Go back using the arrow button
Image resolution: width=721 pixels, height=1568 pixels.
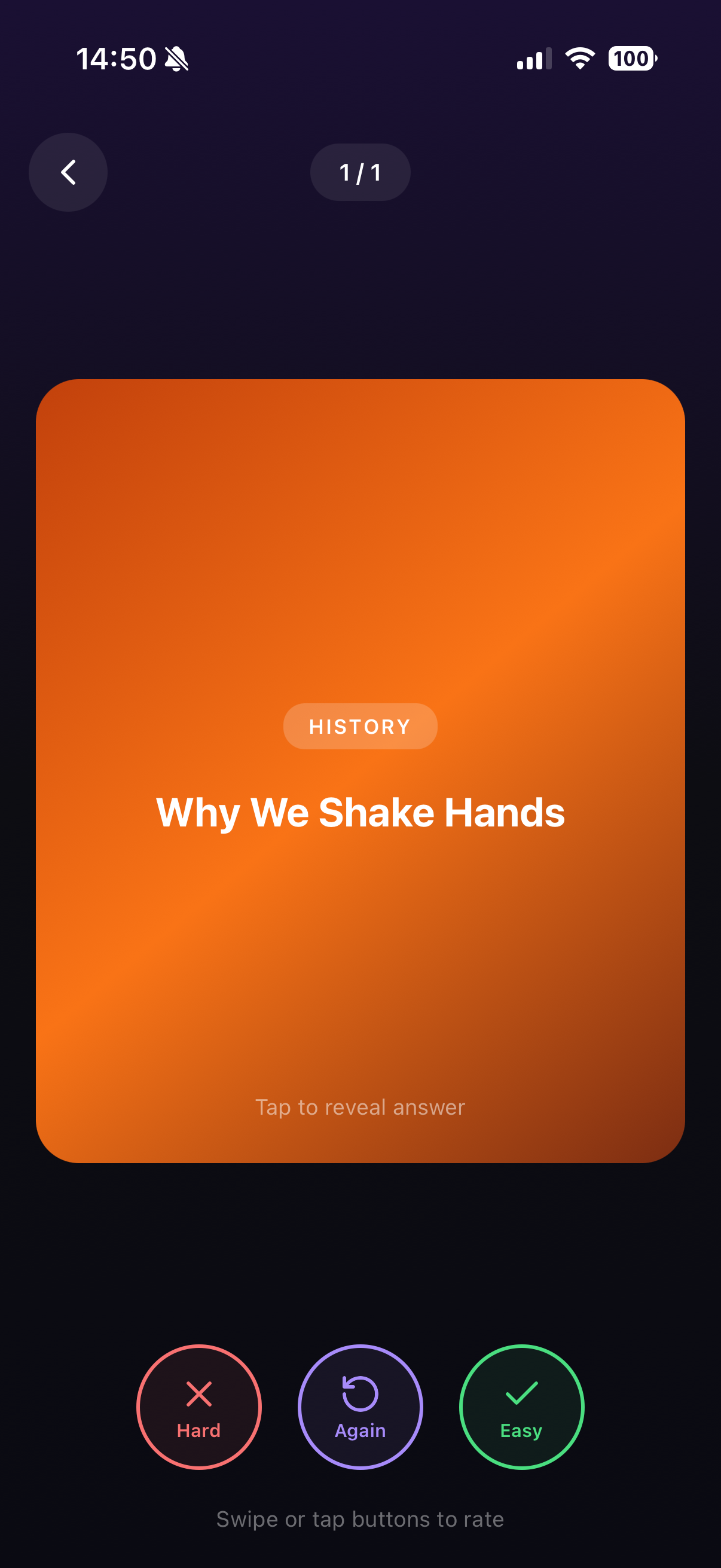[x=68, y=172]
